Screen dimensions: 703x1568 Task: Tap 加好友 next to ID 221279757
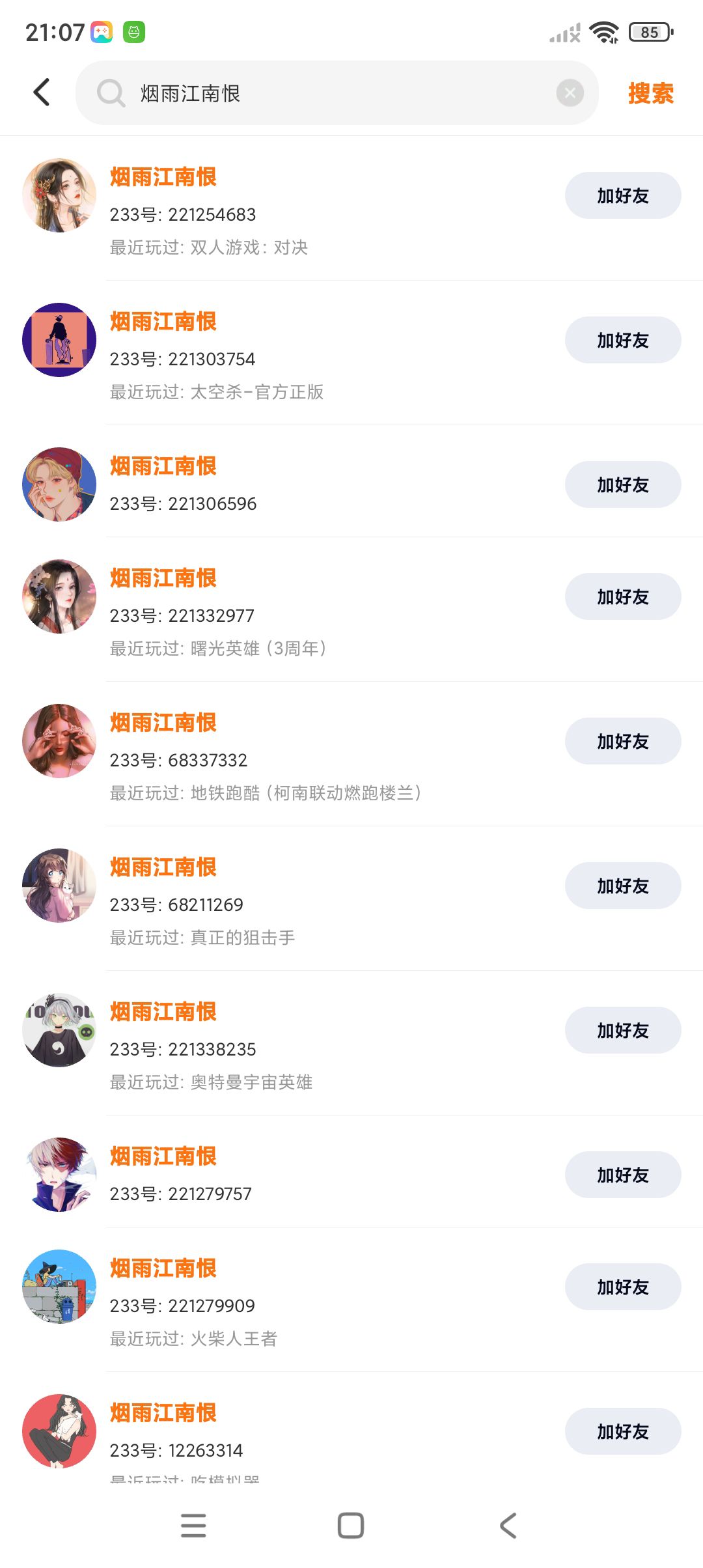point(622,1175)
